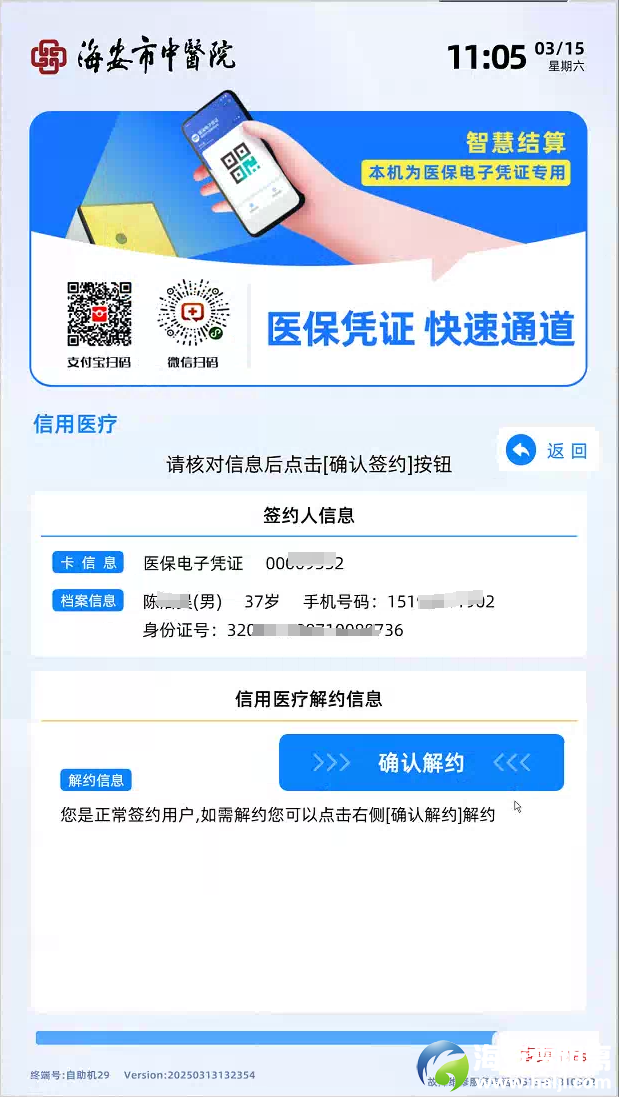Tap the 返回 back button
Image resolution: width=619 pixels, height=1097 pixels.
547,450
